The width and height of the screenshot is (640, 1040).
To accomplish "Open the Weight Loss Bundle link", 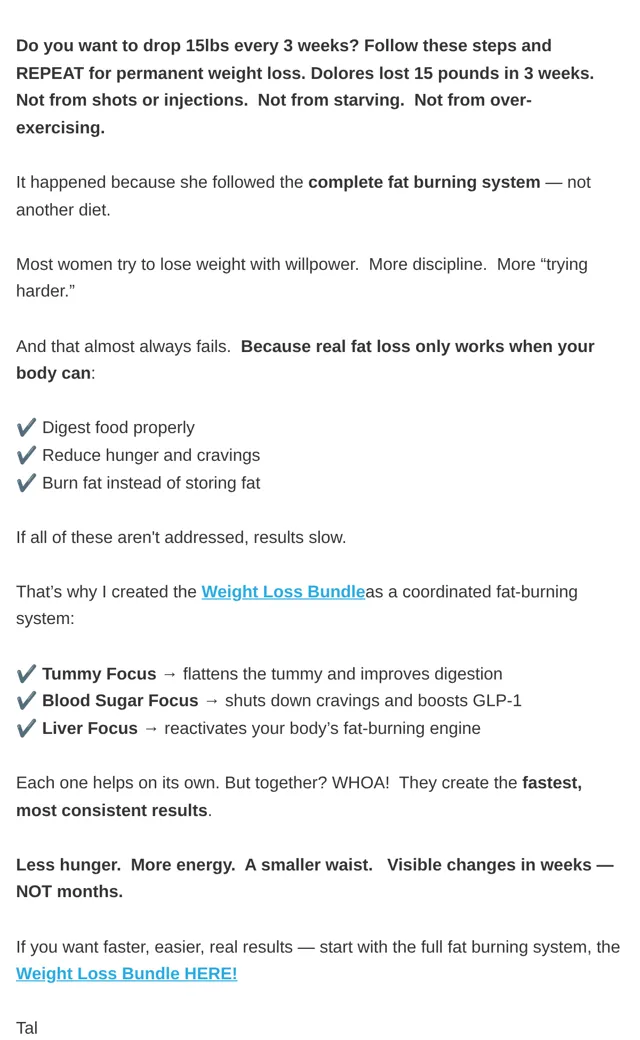I will [x=283, y=592].
